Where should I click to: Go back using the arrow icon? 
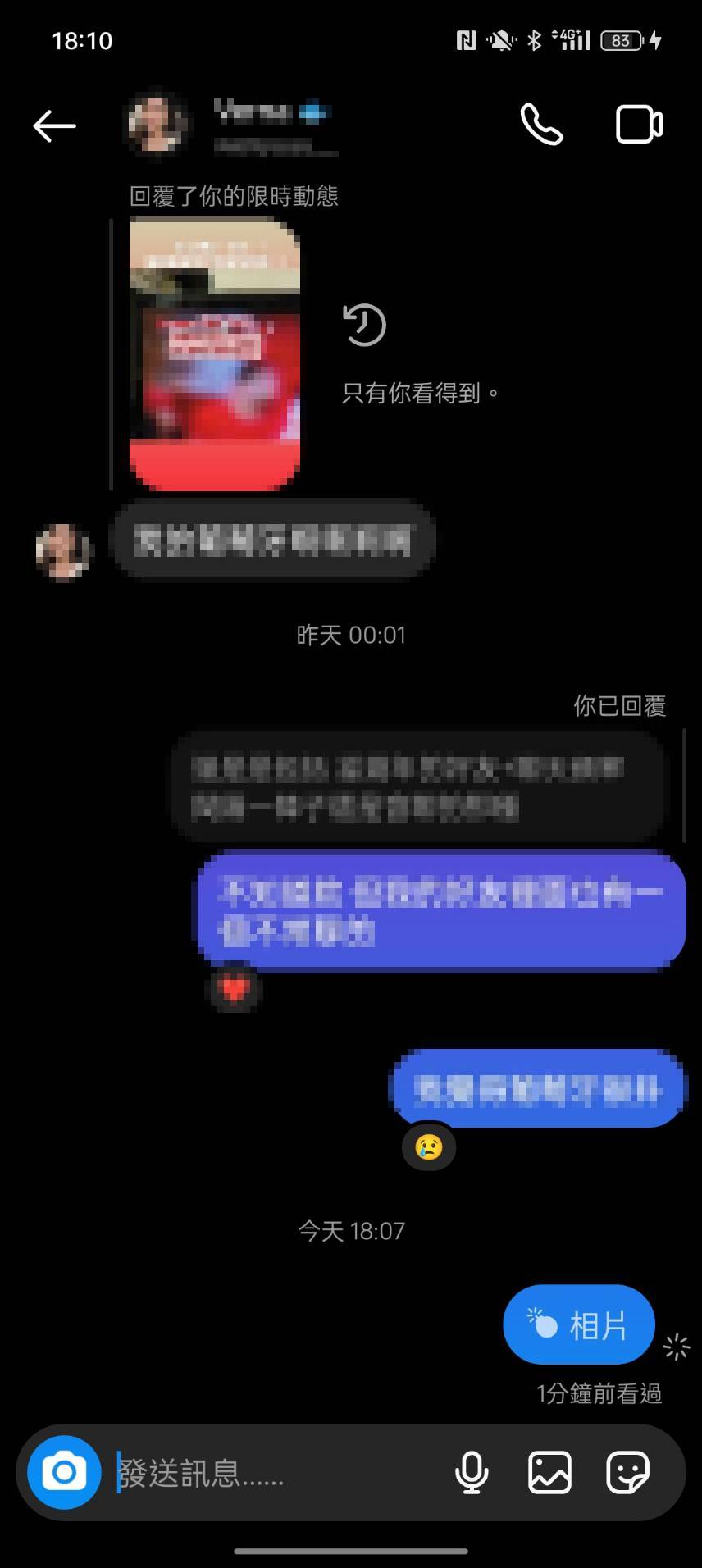(54, 125)
